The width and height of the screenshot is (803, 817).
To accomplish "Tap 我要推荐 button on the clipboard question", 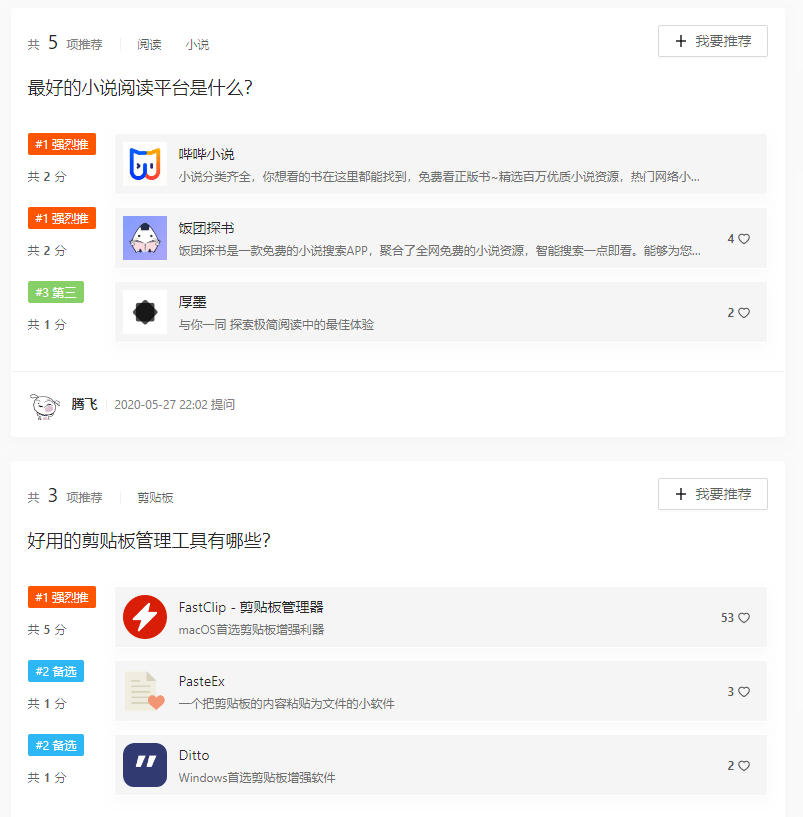I will (712, 494).
